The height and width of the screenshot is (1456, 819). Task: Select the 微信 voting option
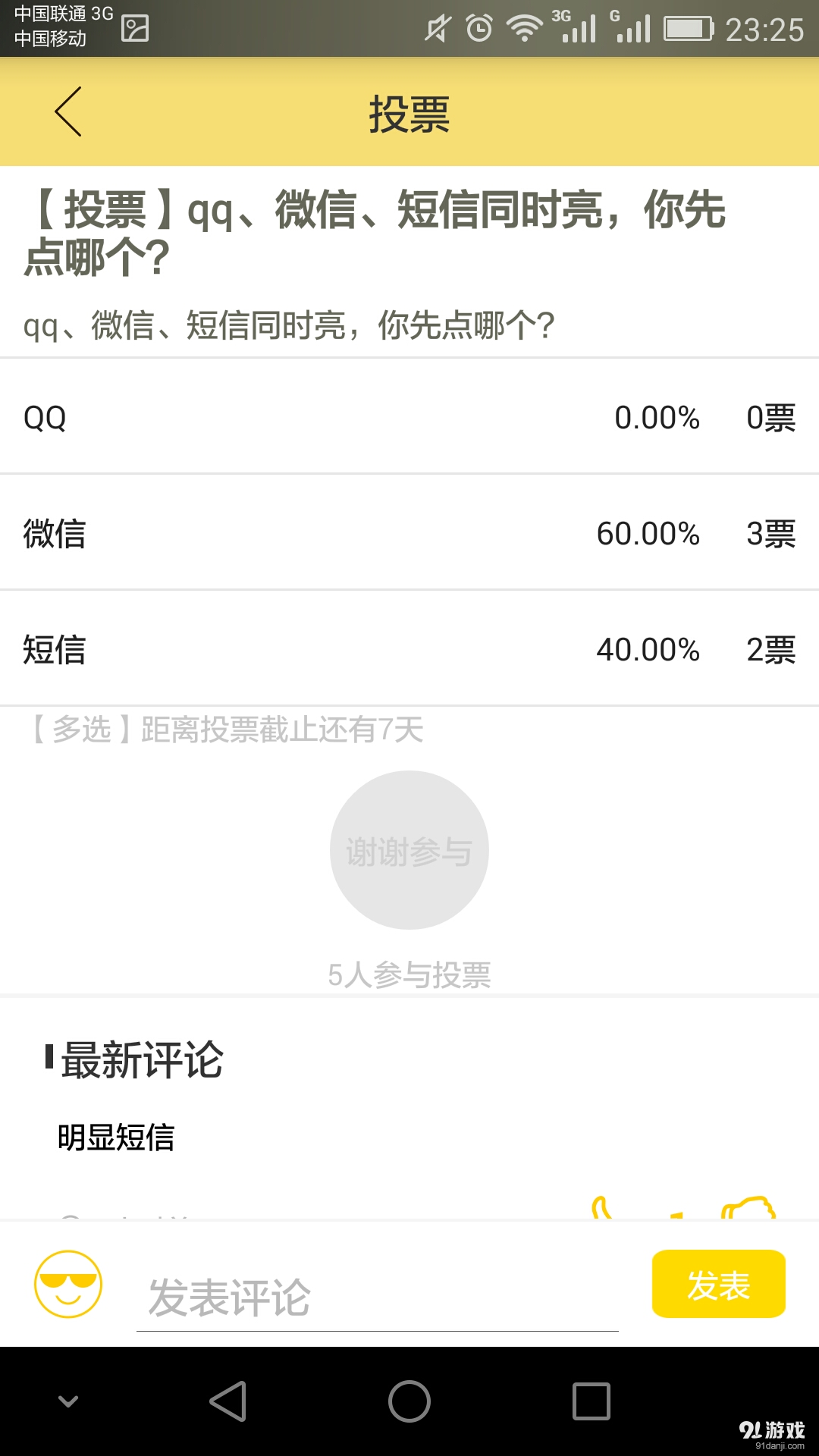point(409,535)
